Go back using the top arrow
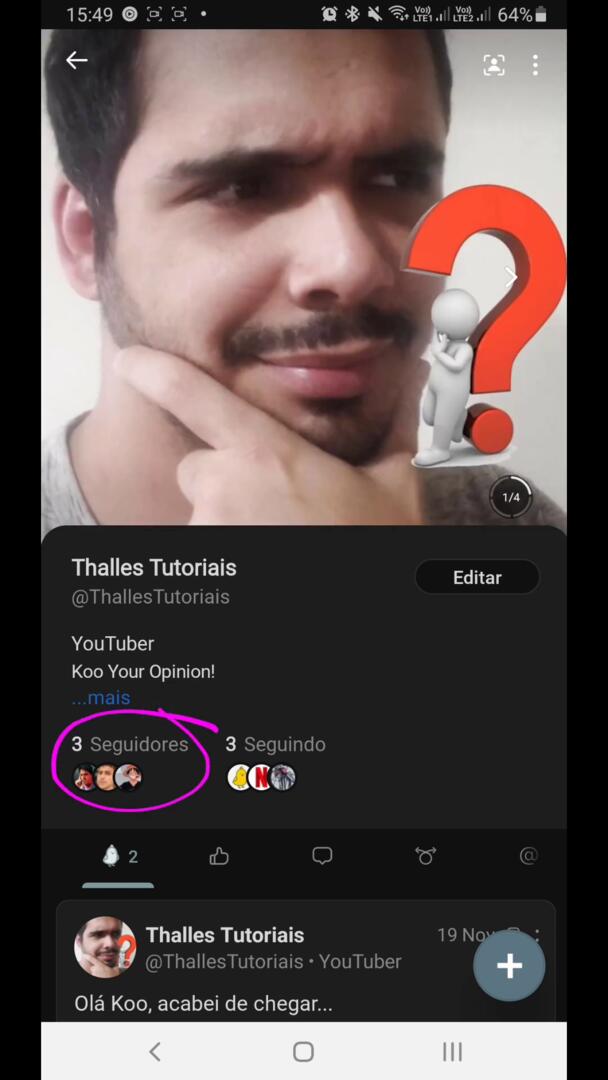Image resolution: width=608 pixels, height=1080 pixels. tap(77, 61)
